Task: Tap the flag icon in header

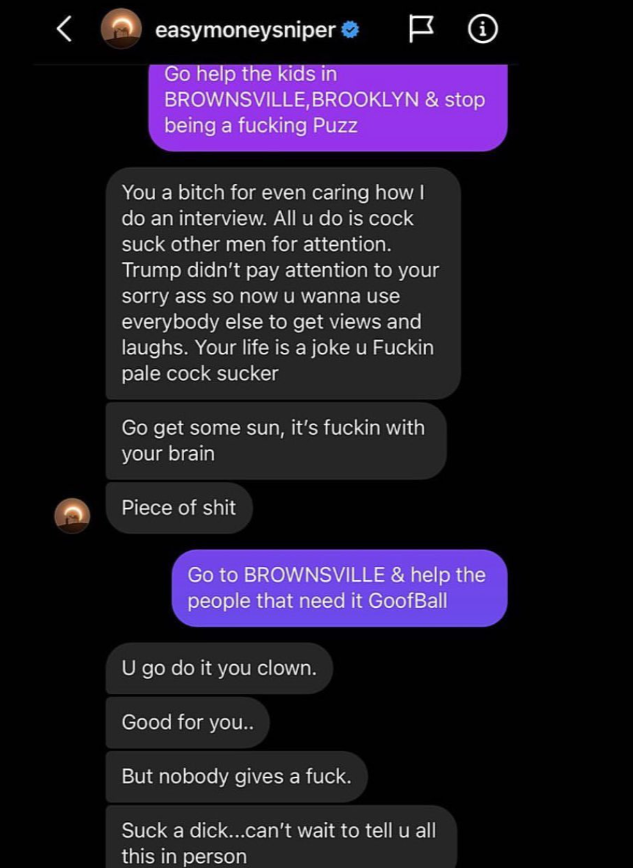Action: point(420,31)
